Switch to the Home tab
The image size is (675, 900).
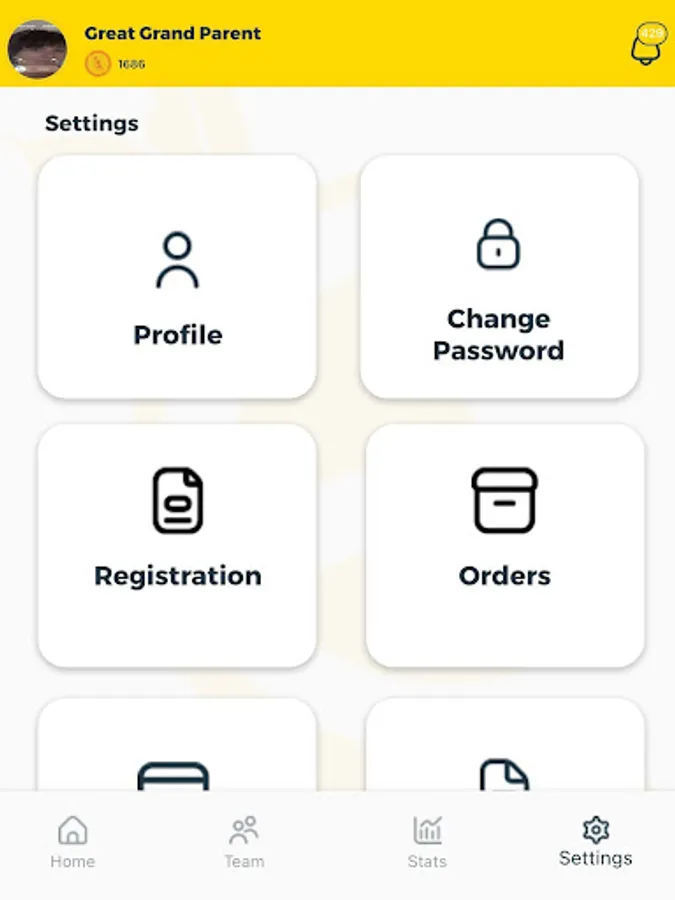click(x=73, y=843)
